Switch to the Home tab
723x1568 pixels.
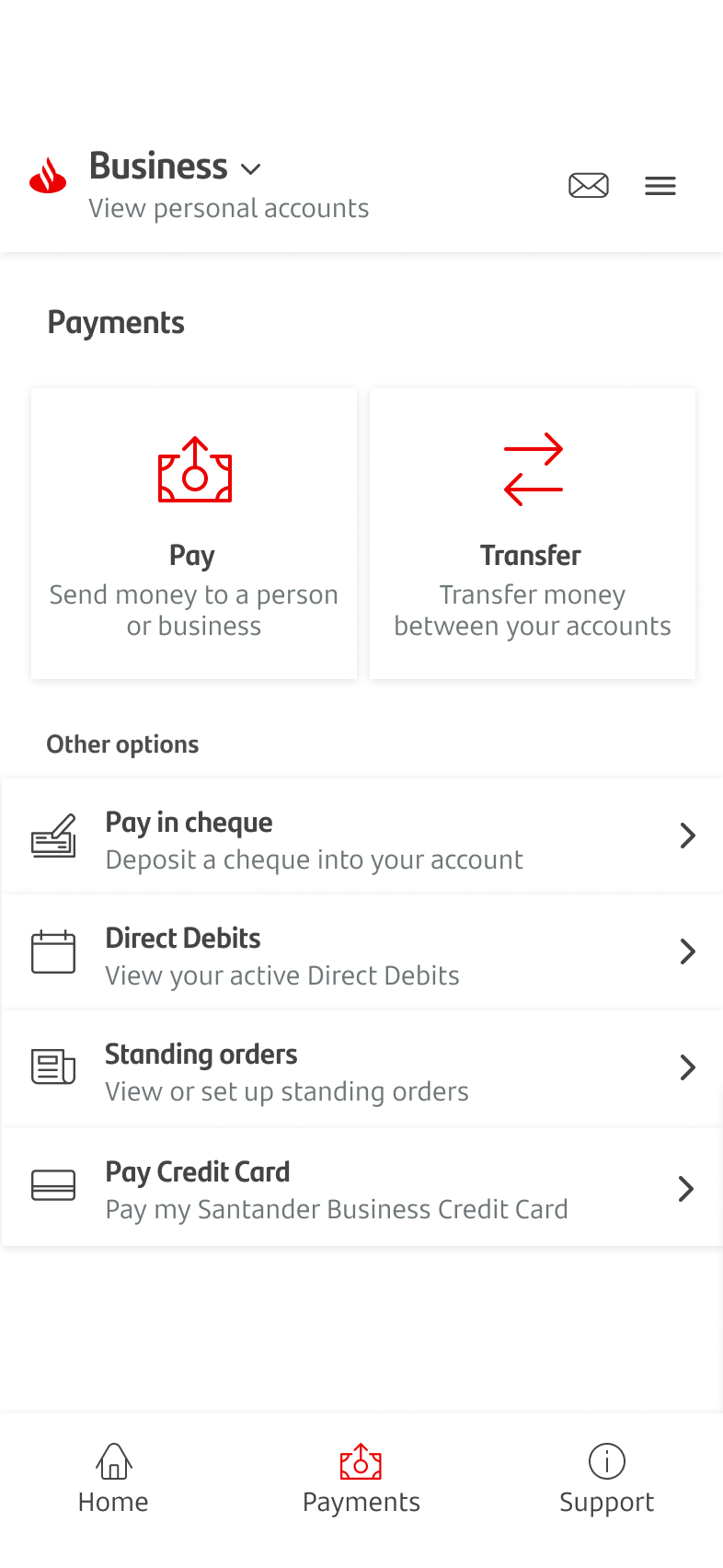[113, 1479]
